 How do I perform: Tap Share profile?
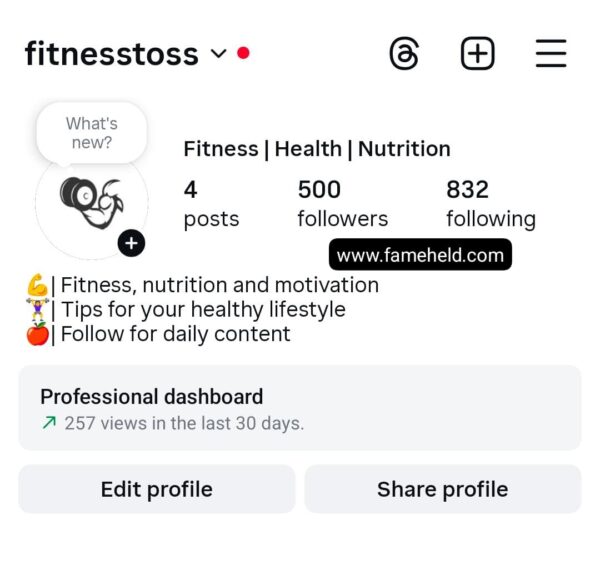click(442, 489)
